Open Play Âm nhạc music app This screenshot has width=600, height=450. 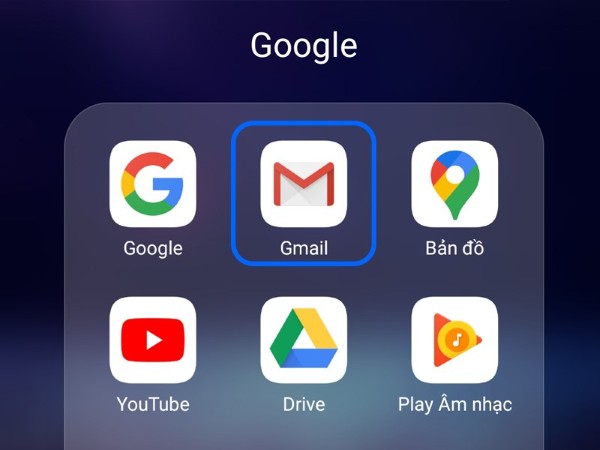coord(454,339)
